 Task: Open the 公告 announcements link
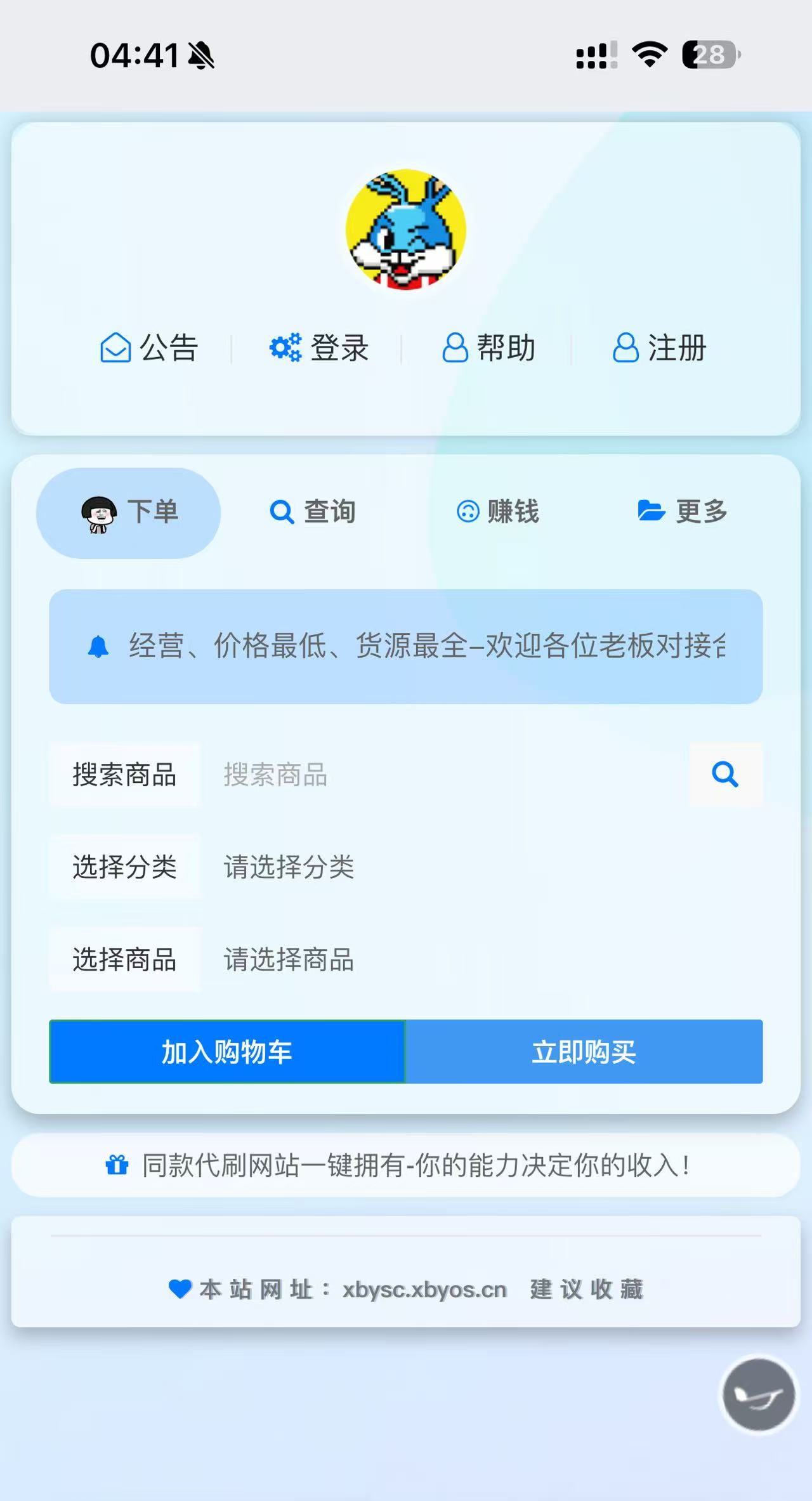tap(150, 348)
